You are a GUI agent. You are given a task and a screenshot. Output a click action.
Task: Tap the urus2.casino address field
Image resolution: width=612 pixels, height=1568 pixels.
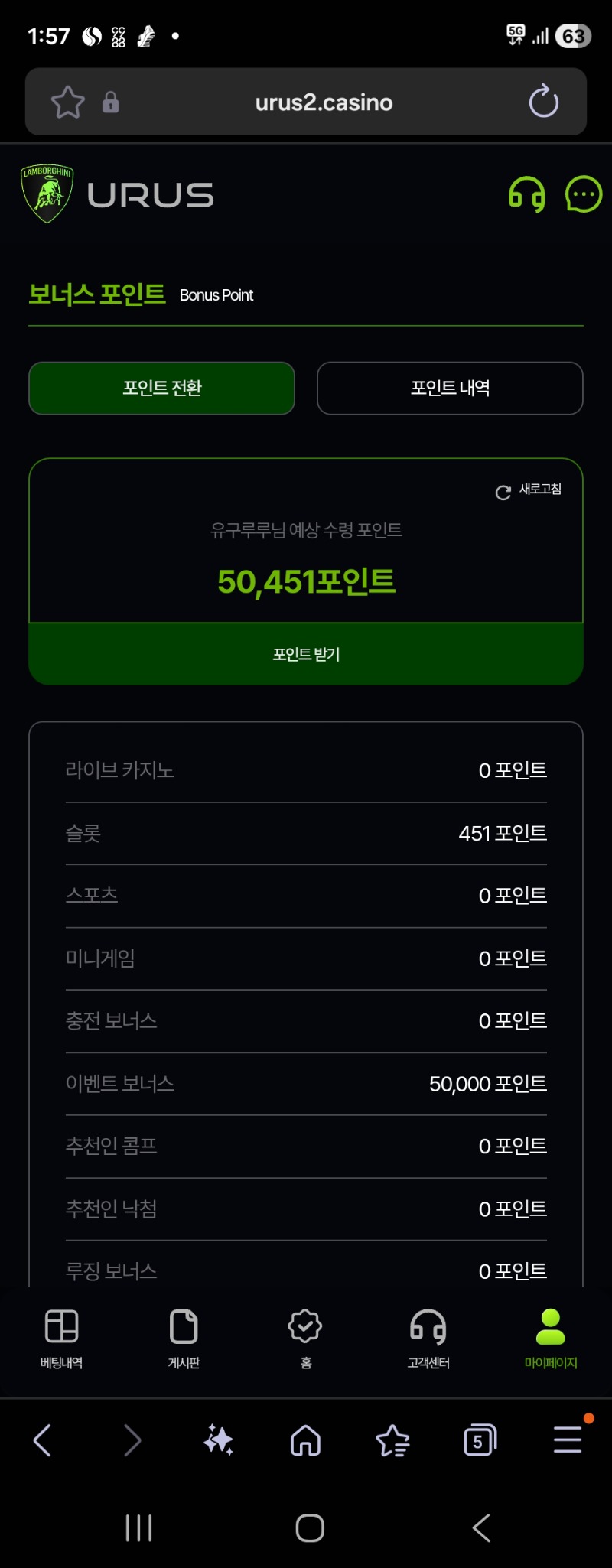pos(324,102)
